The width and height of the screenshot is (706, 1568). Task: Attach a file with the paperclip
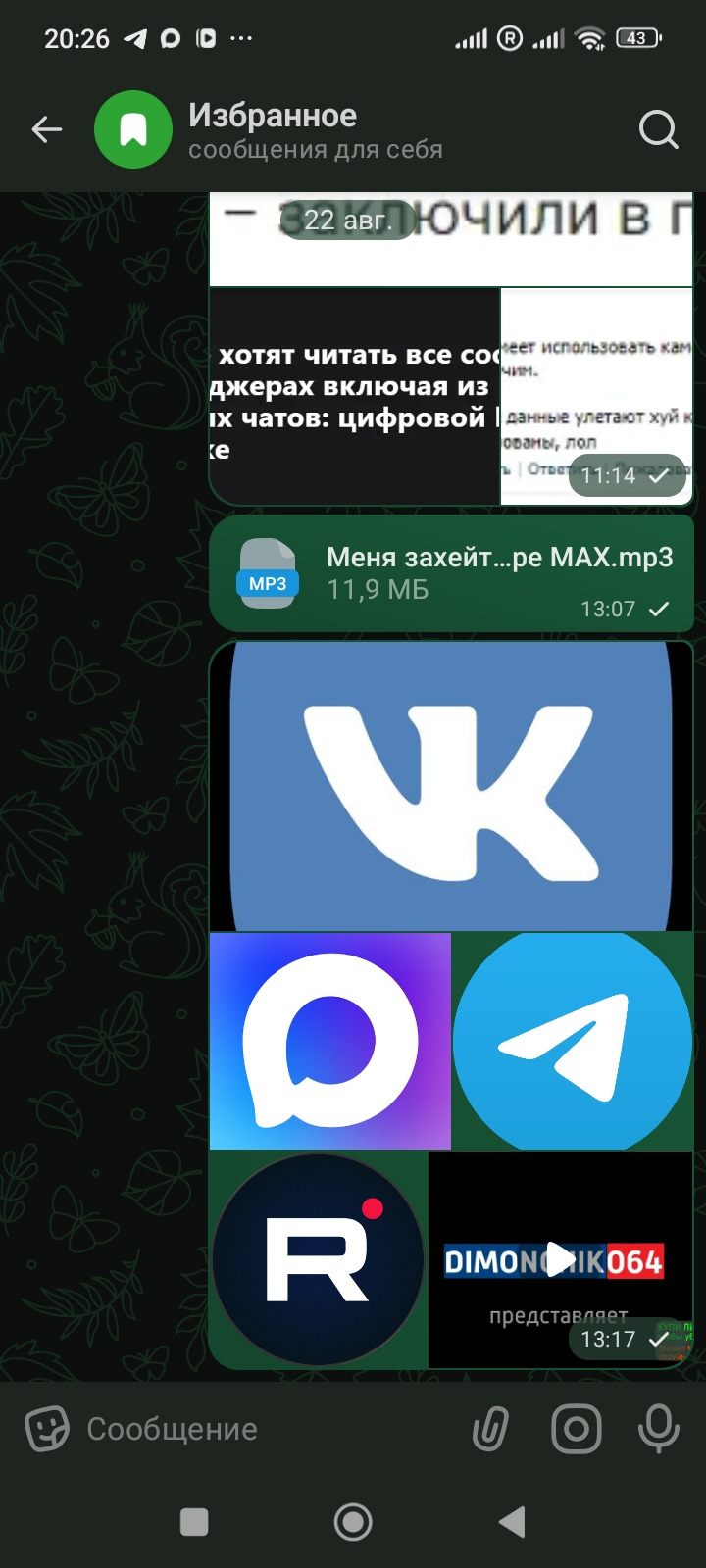pyautogui.click(x=491, y=1429)
